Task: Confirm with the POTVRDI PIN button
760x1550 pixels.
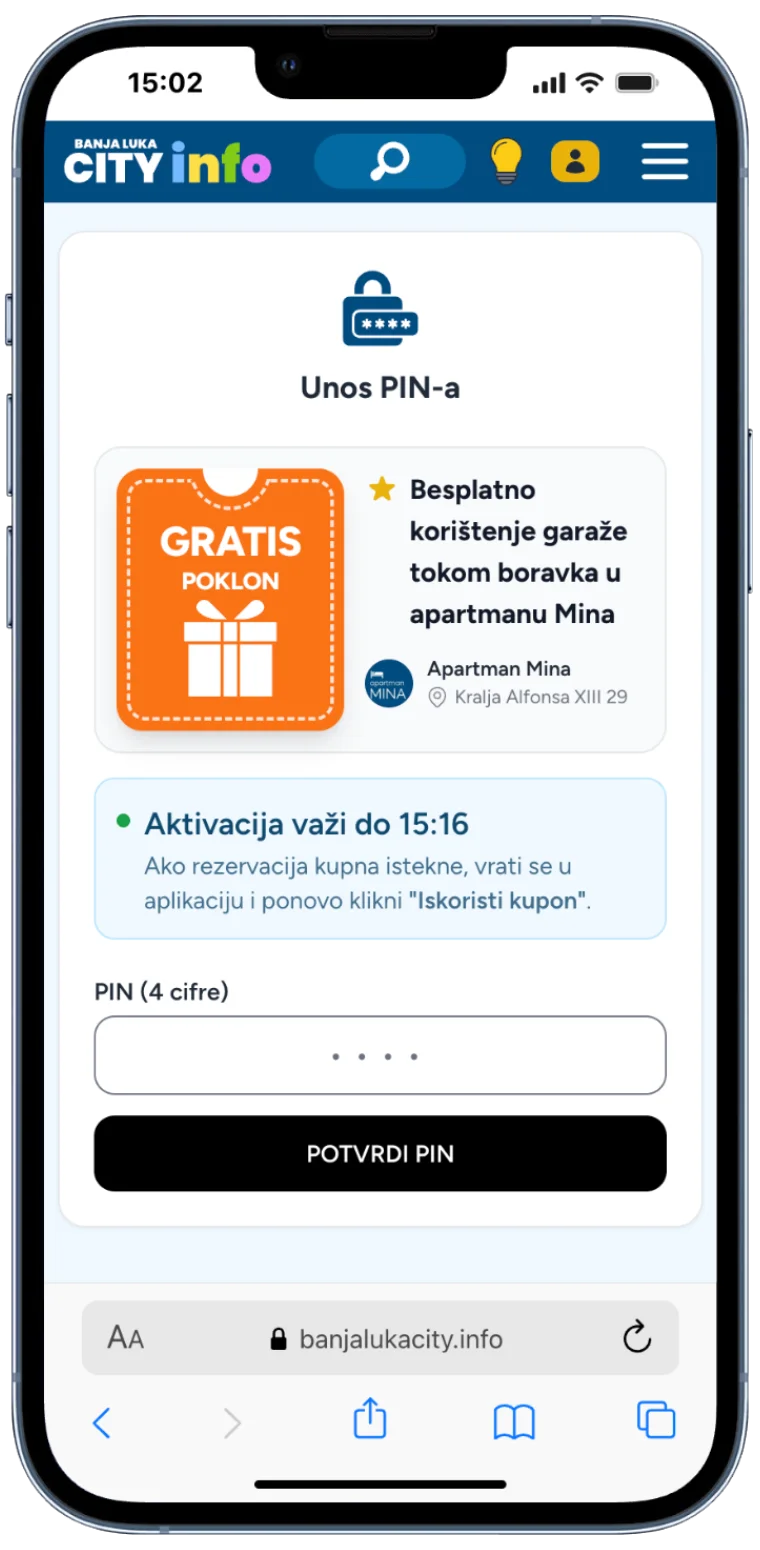Action: coord(380,1154)
